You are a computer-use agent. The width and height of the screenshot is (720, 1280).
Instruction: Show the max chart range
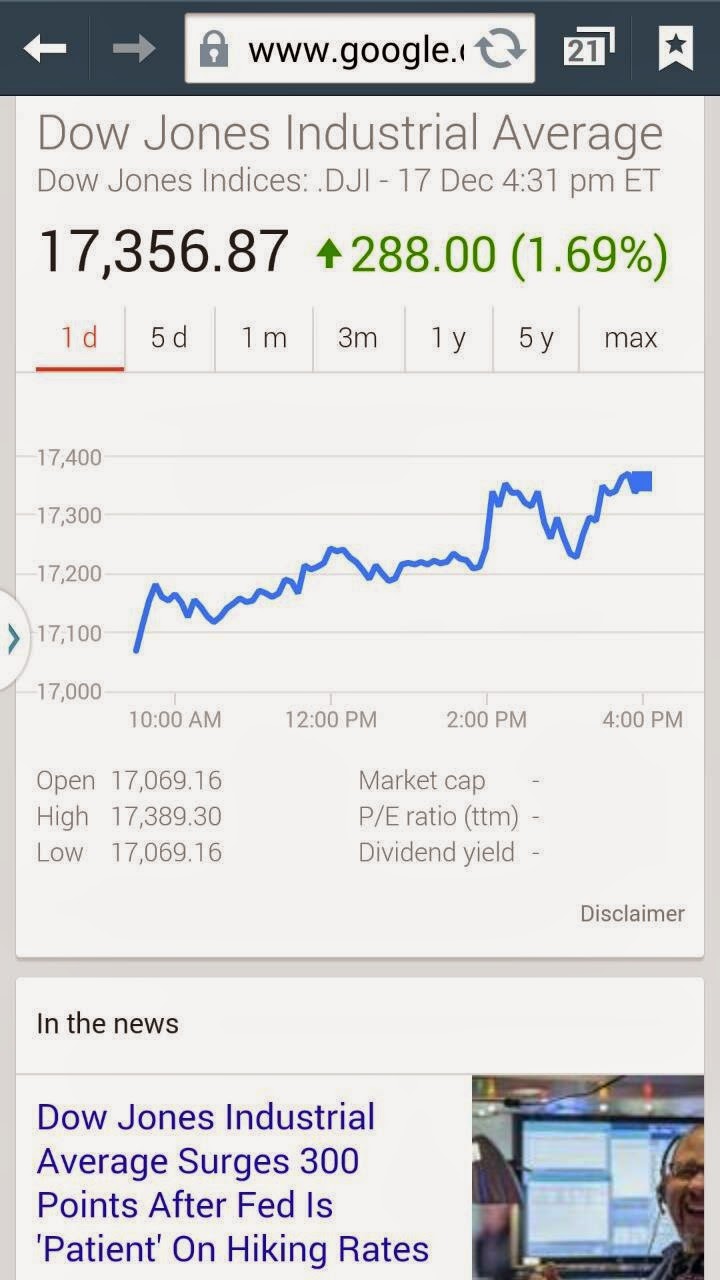[631, 338]
